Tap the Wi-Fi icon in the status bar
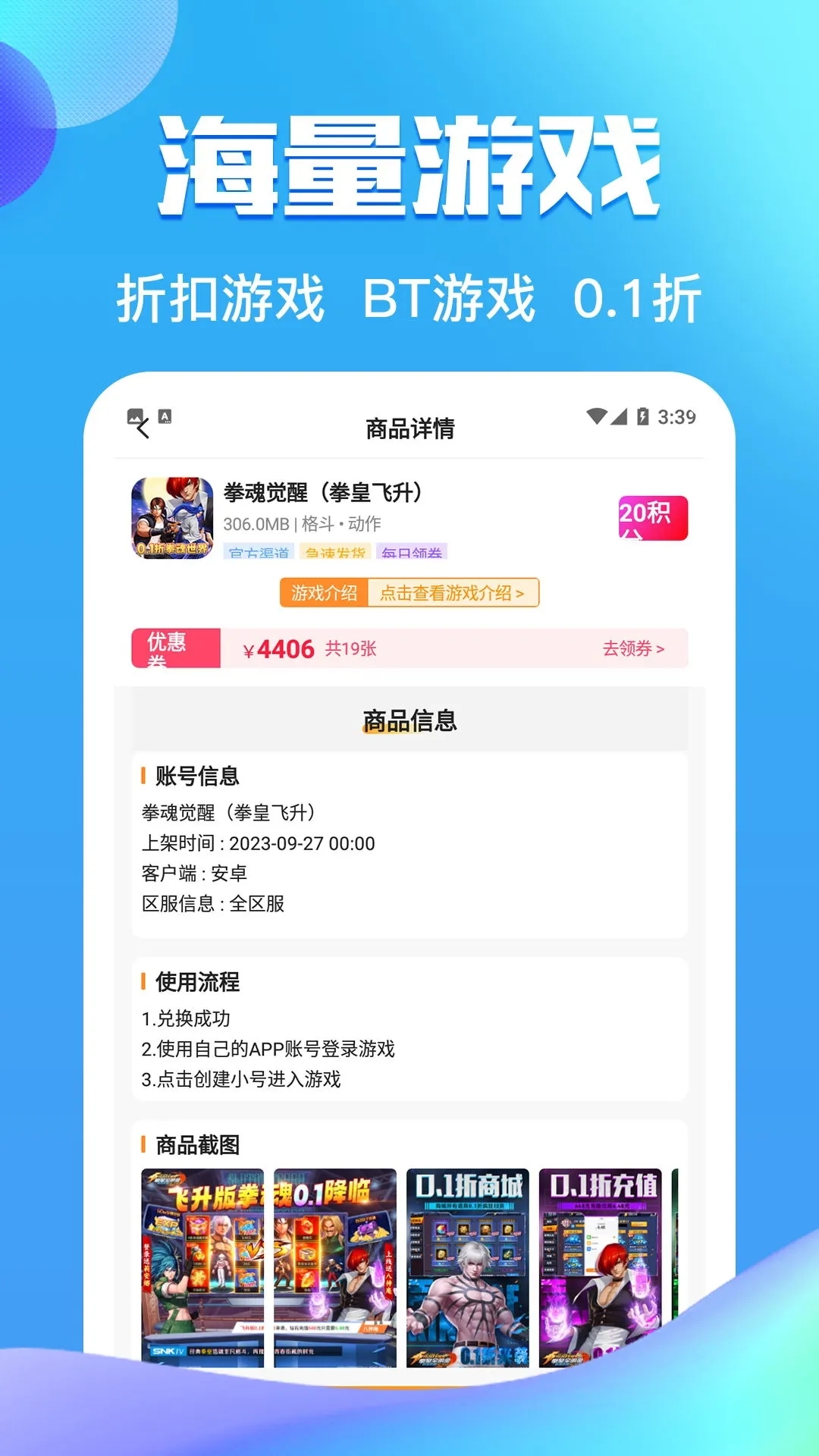819x1456 pixels. (x=597, y=416)
